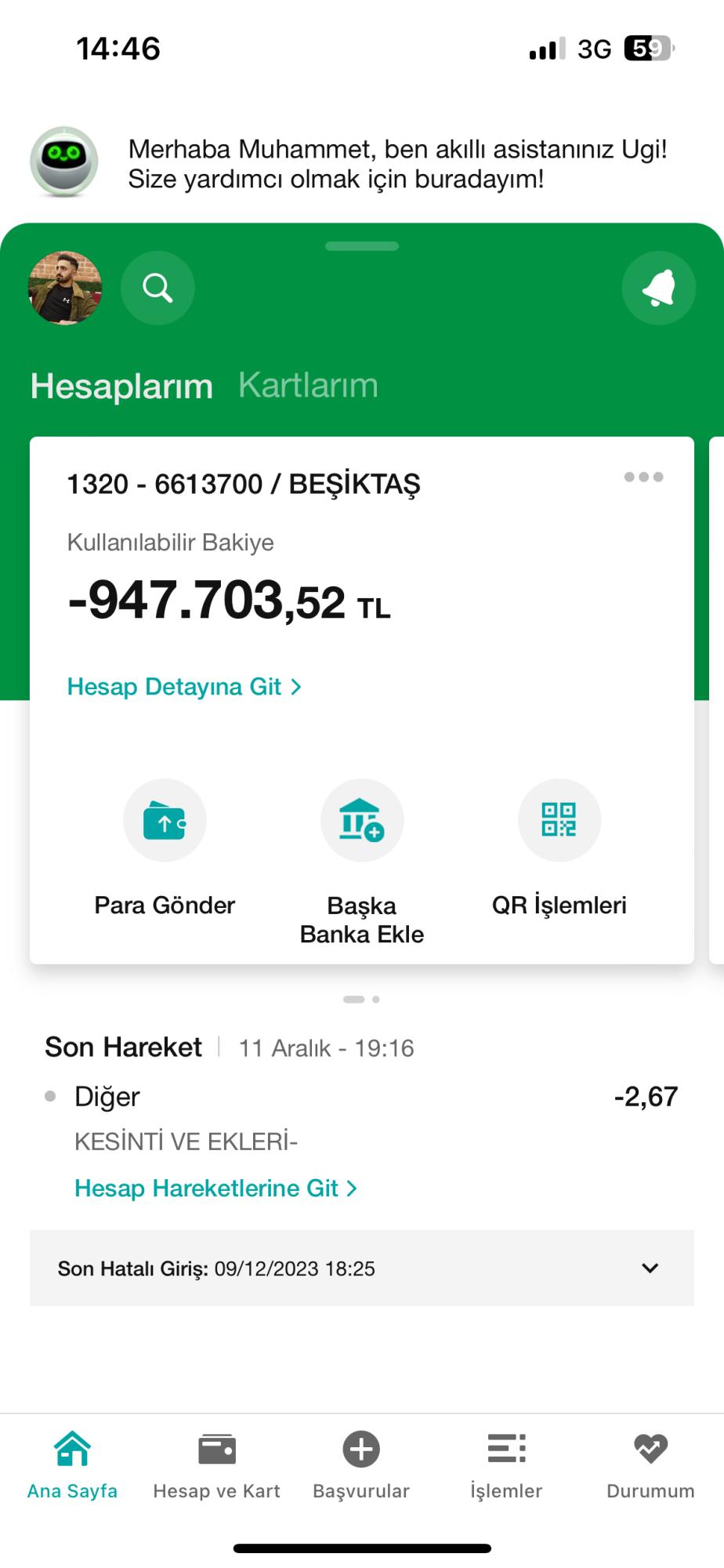This screenshot has width=724, height=1568.
Task: Select the Başka Banka Ekle icon
Action: click(x=361, y=820)
